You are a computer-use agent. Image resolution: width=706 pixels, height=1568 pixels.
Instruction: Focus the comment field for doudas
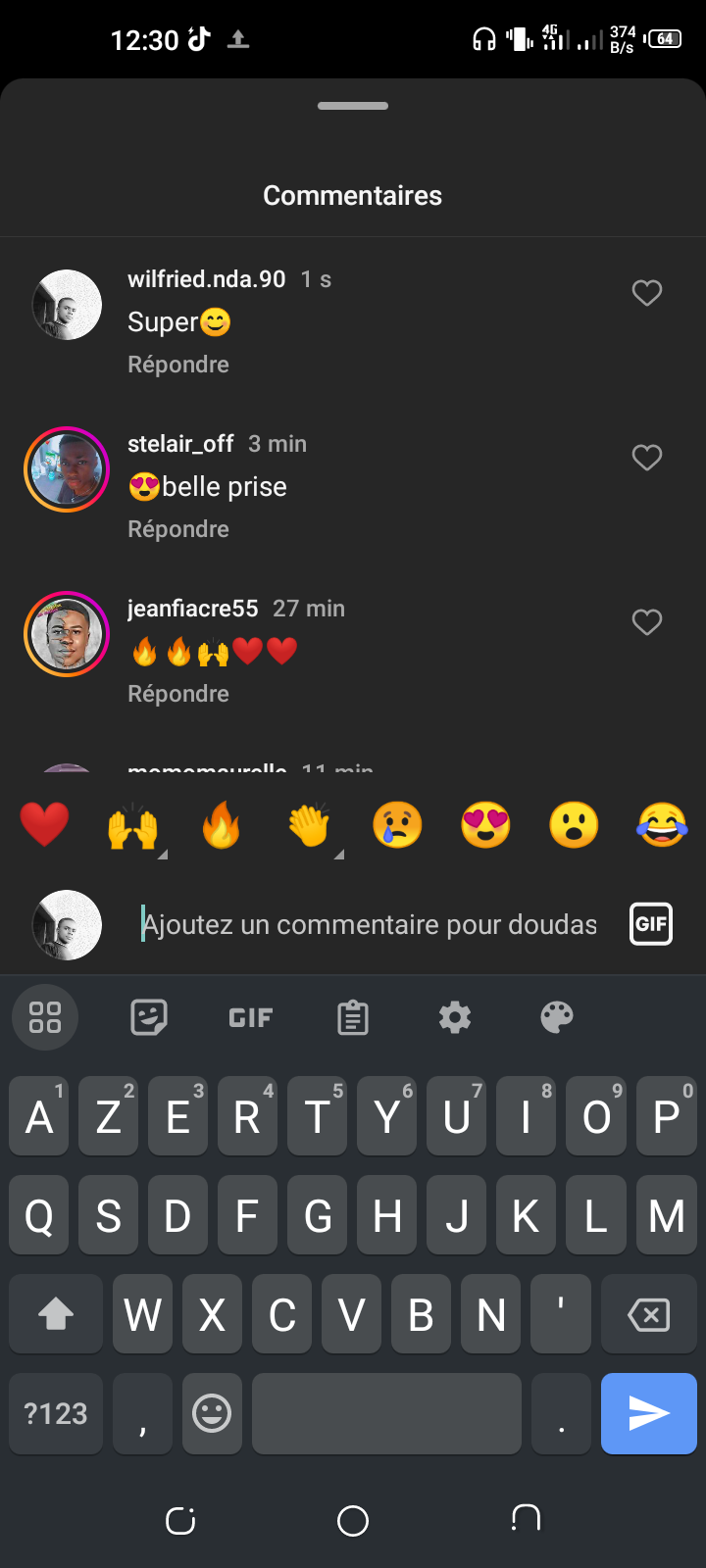370,924
